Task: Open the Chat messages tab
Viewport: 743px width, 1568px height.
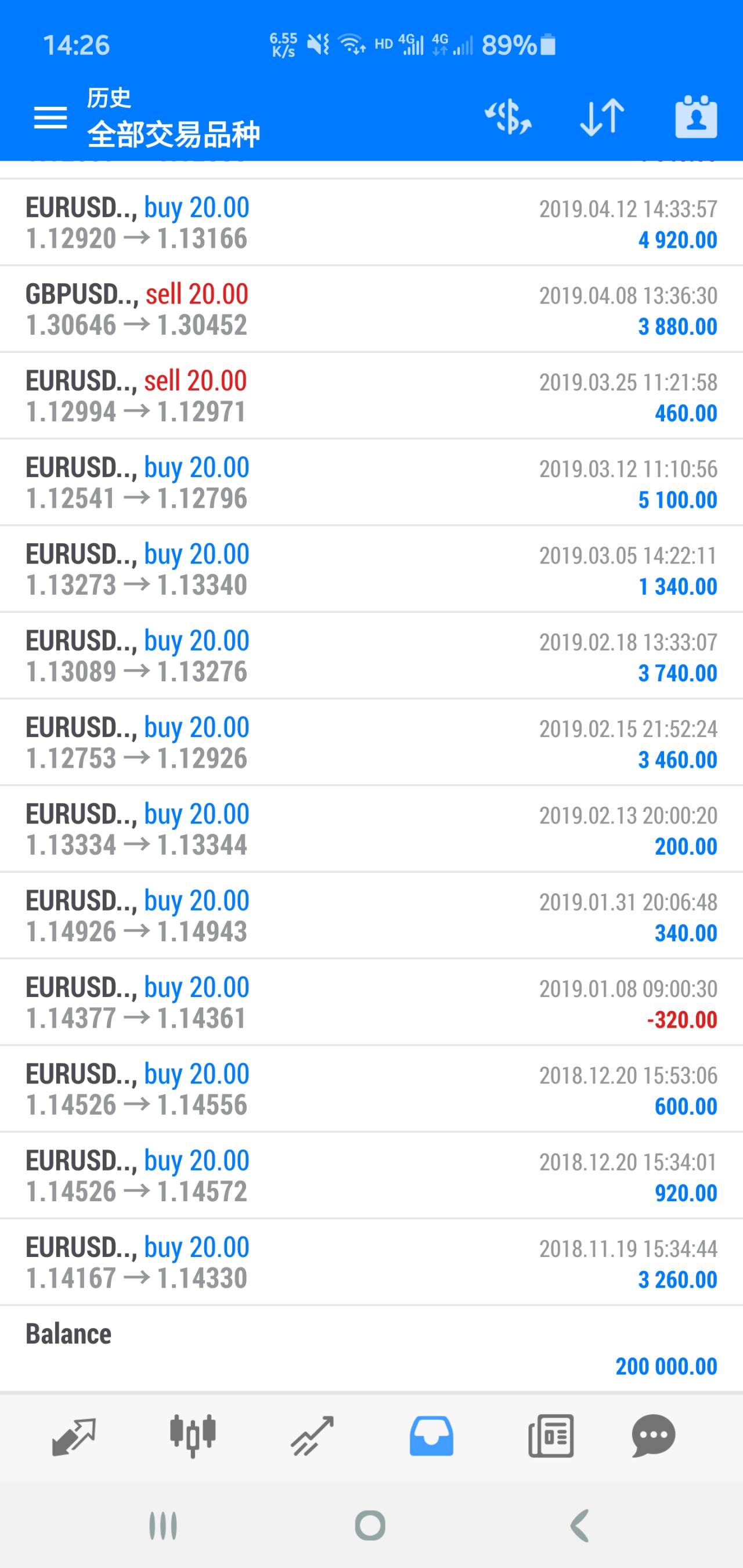Action: point(654,1436)
